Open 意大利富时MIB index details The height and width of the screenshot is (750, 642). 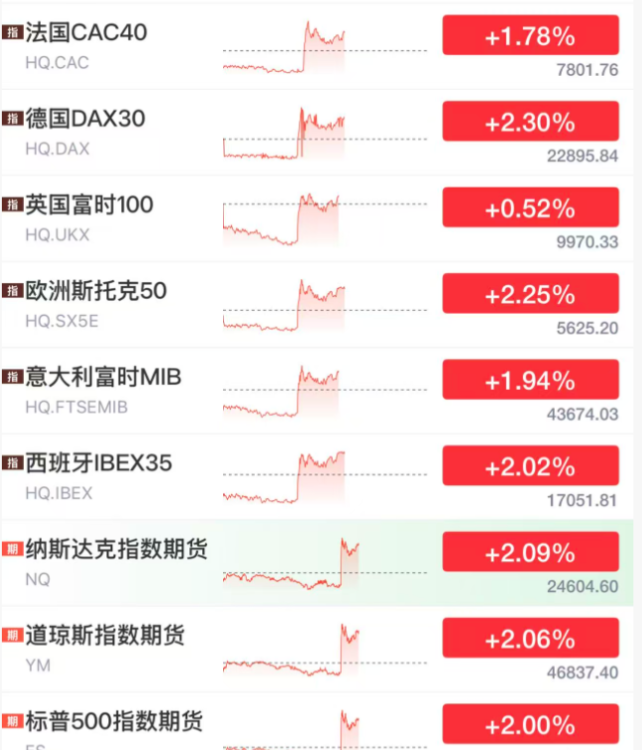[104, 377]
